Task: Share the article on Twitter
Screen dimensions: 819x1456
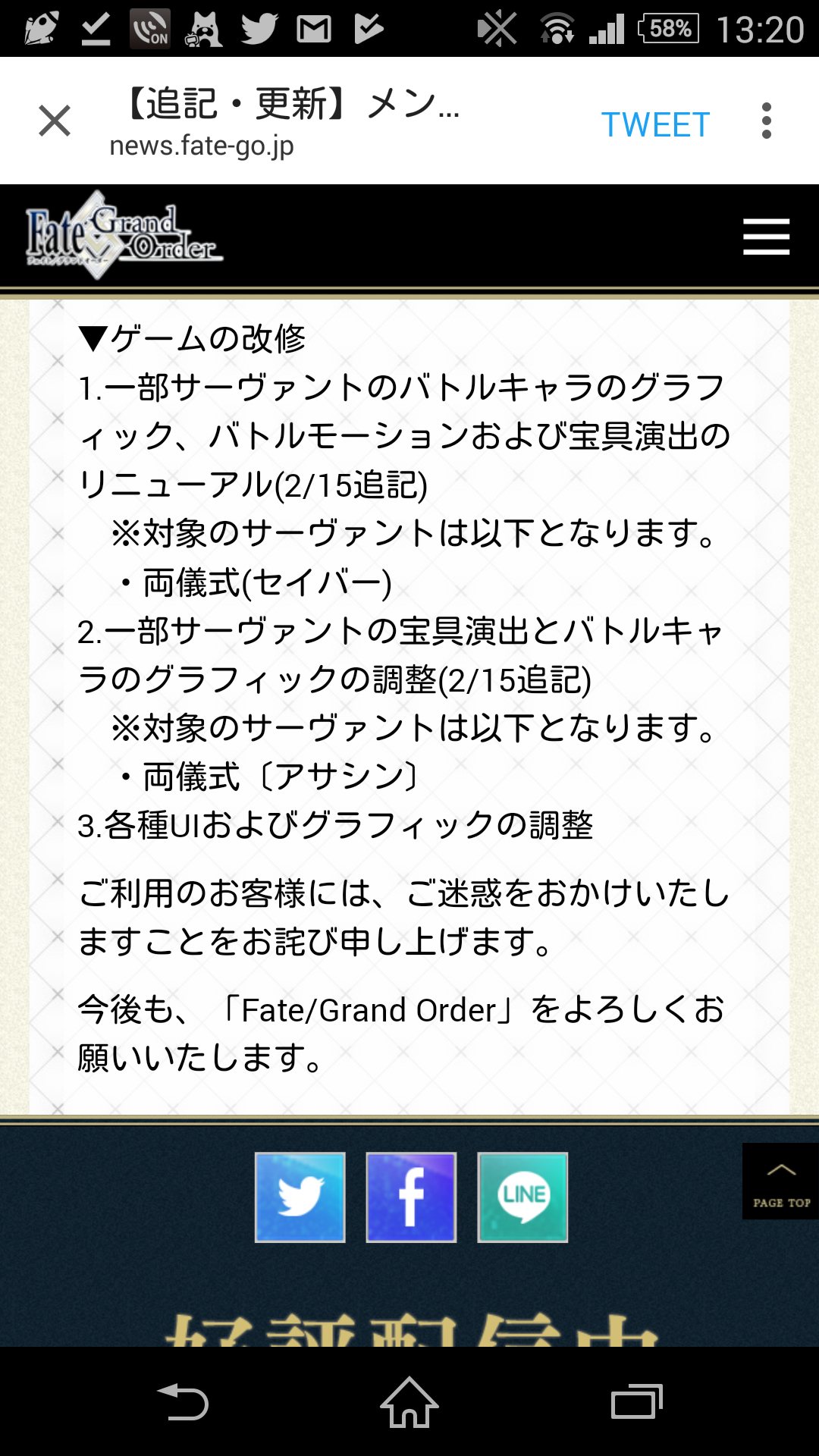Action: 300,1197
